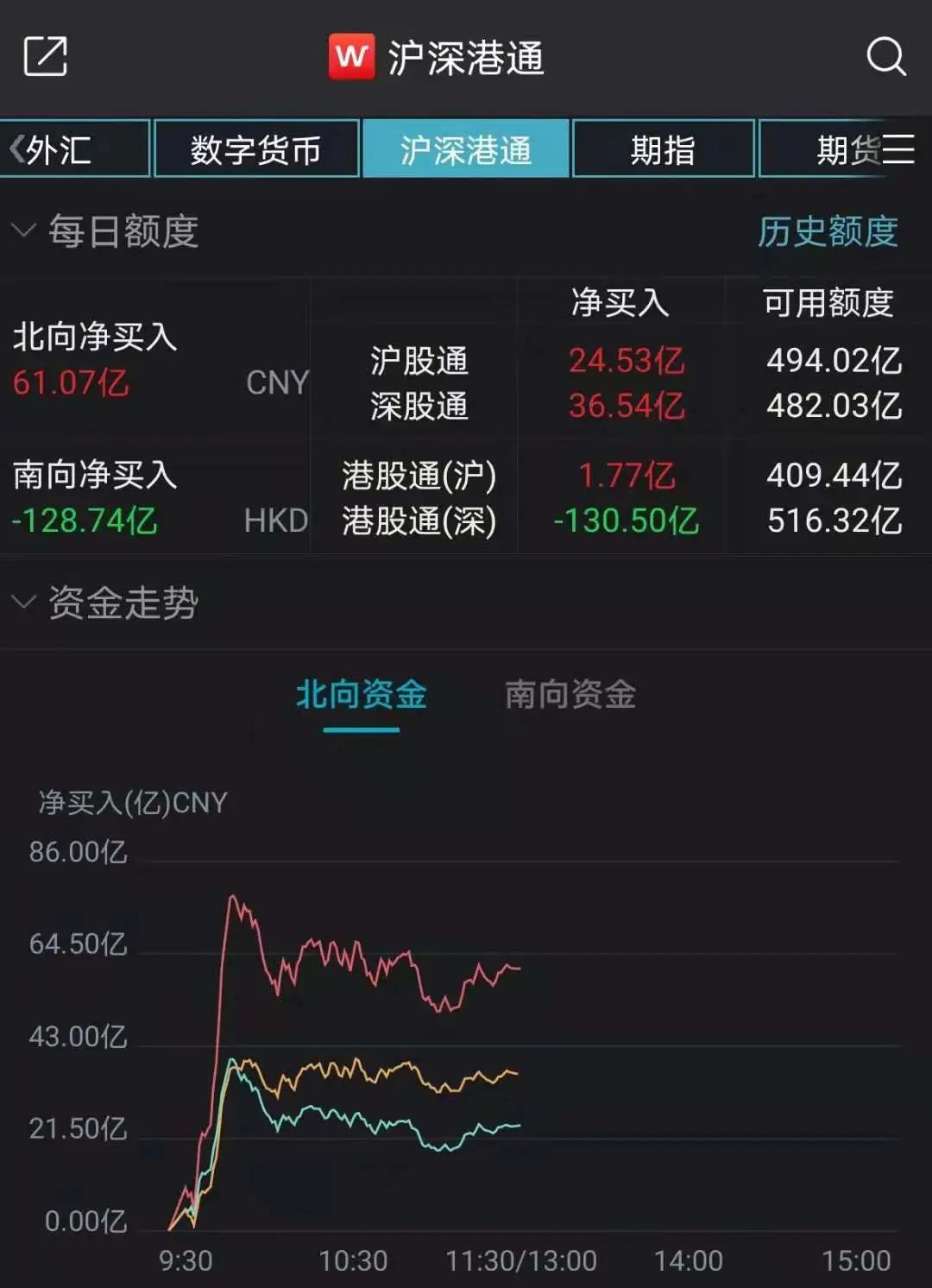Collapse the 每日额度 section chevron
The image size is (932, 1288).
pos(22,230)
